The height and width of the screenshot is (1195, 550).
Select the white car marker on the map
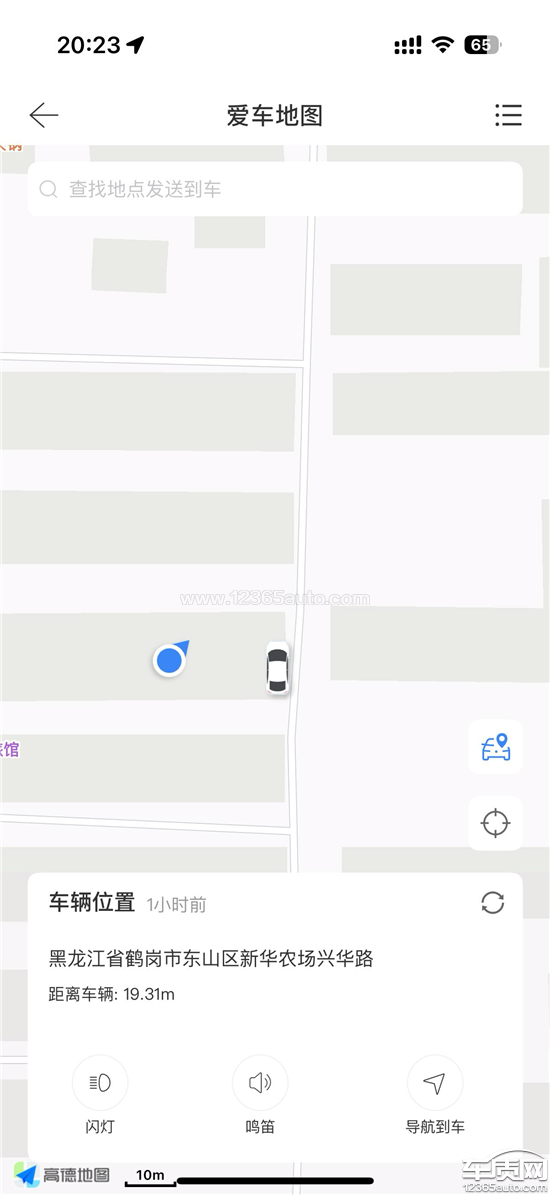[x=277, y=668]
